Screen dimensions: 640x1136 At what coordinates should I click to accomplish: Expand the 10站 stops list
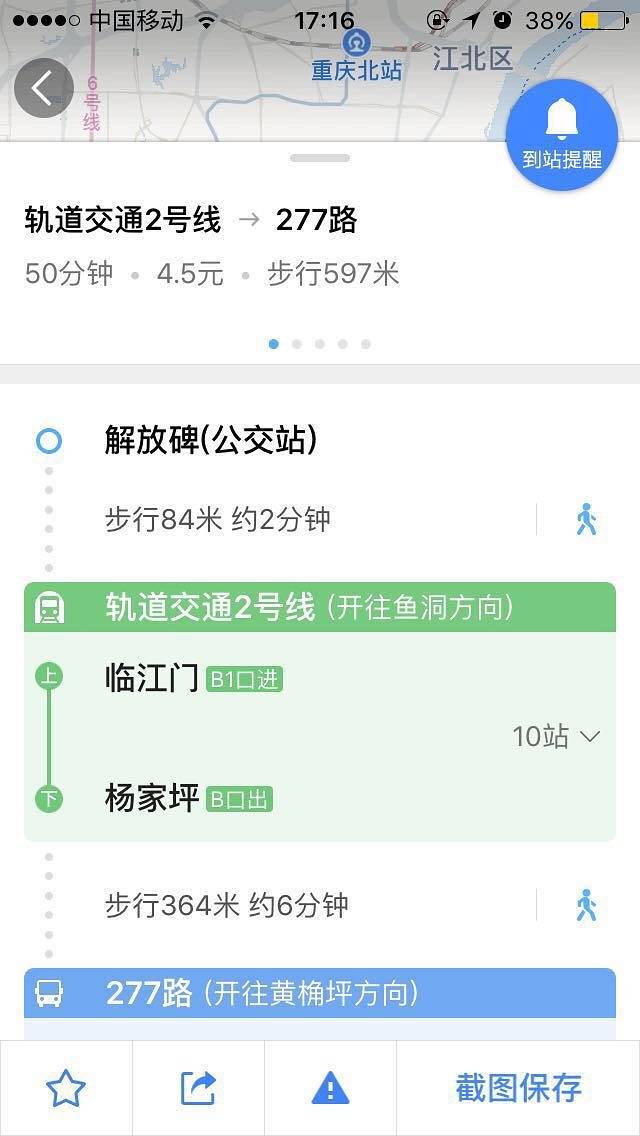(557, 737)
